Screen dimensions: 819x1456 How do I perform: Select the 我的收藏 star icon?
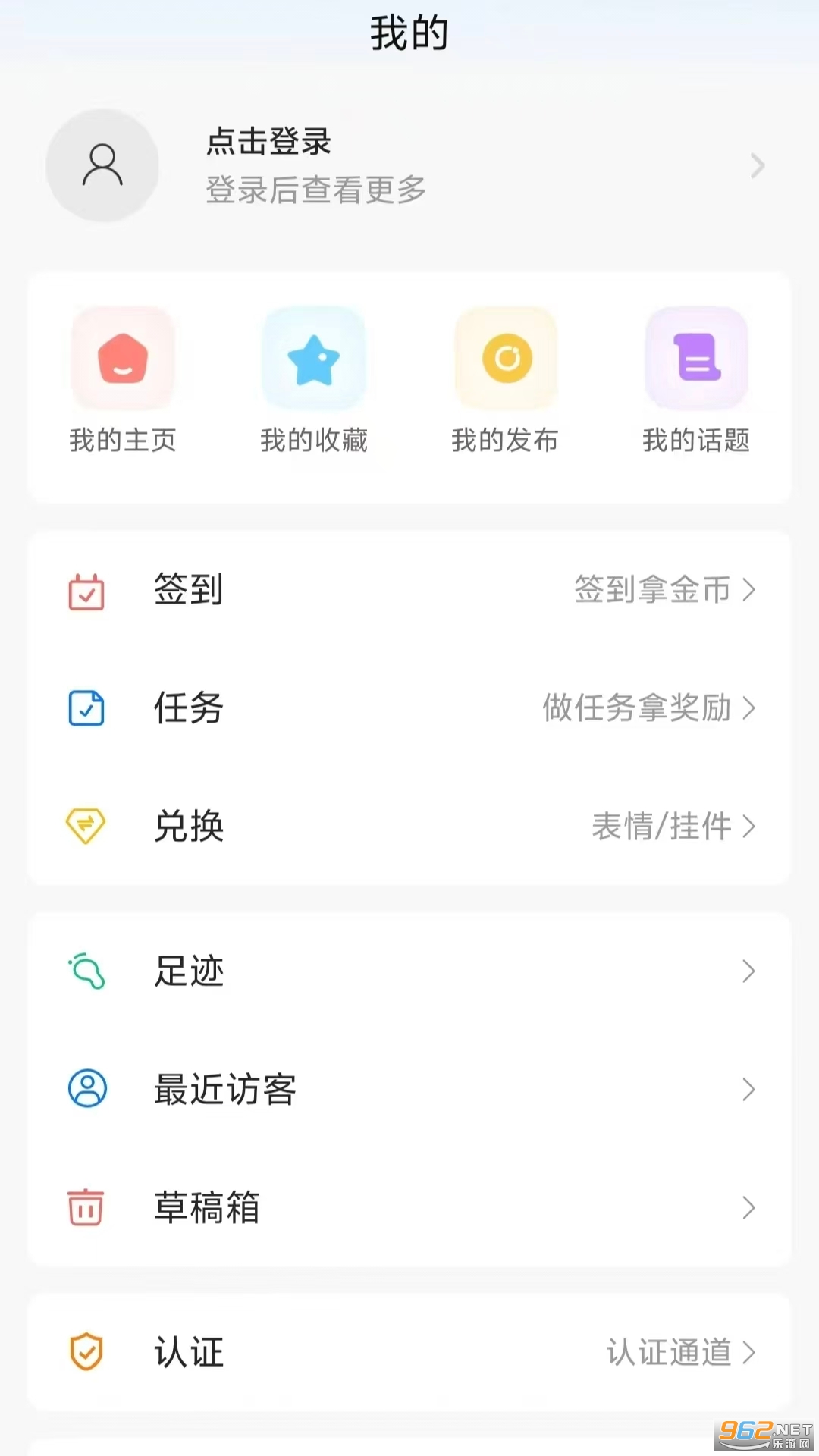click(x=314, y=358)
